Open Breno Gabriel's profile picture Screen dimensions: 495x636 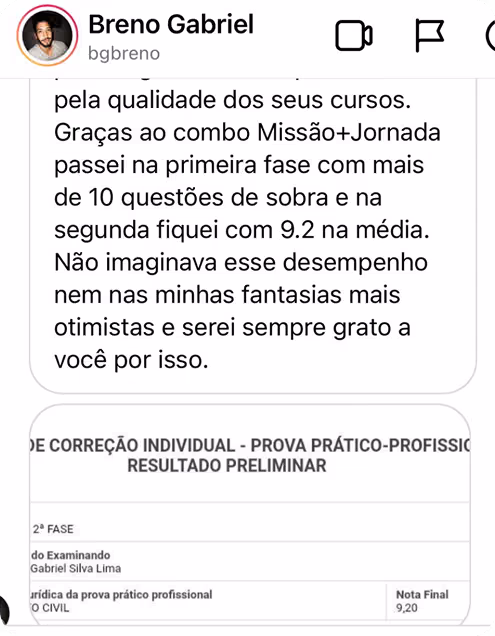coord(47,36)
